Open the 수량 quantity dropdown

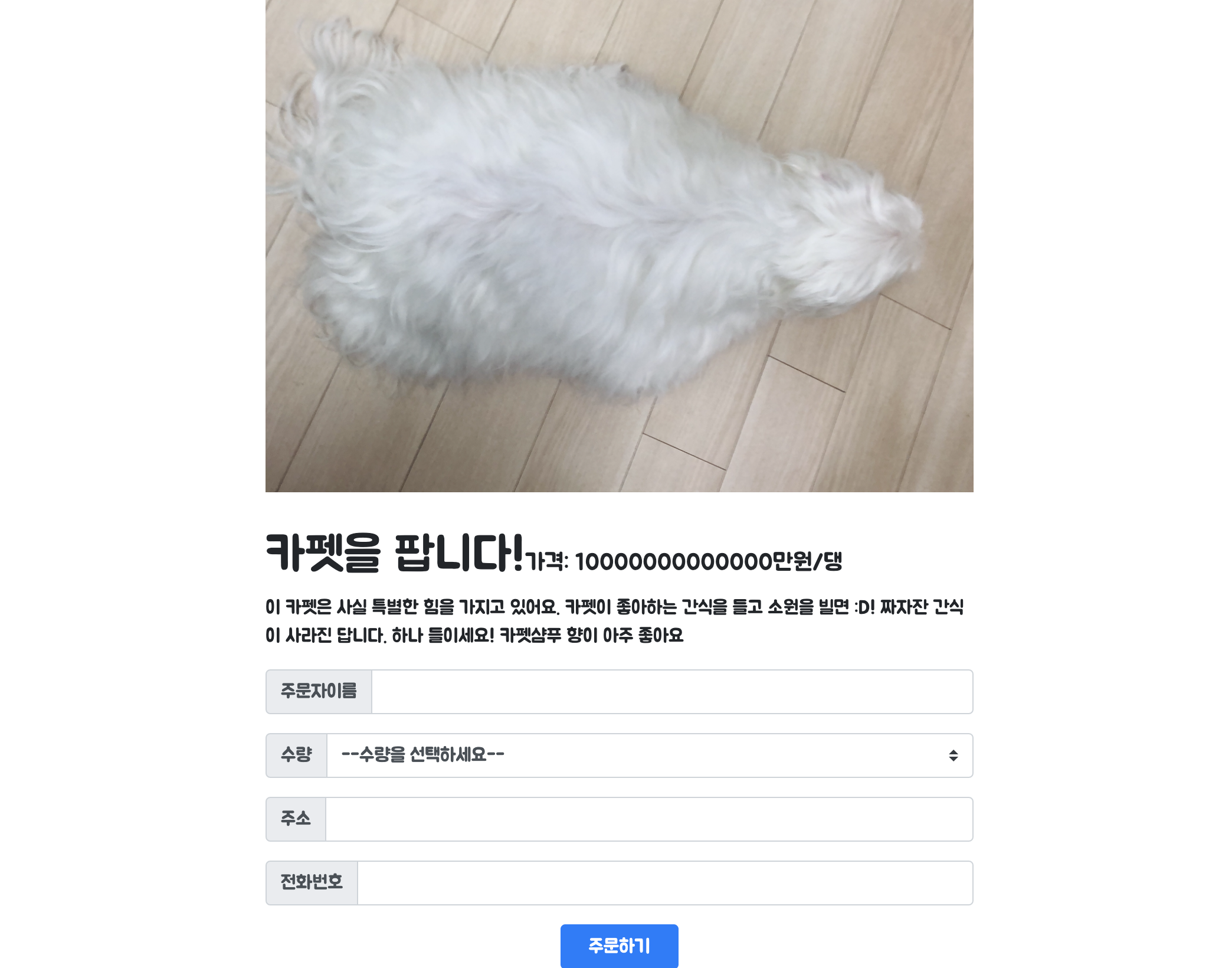tap(650, 756)
